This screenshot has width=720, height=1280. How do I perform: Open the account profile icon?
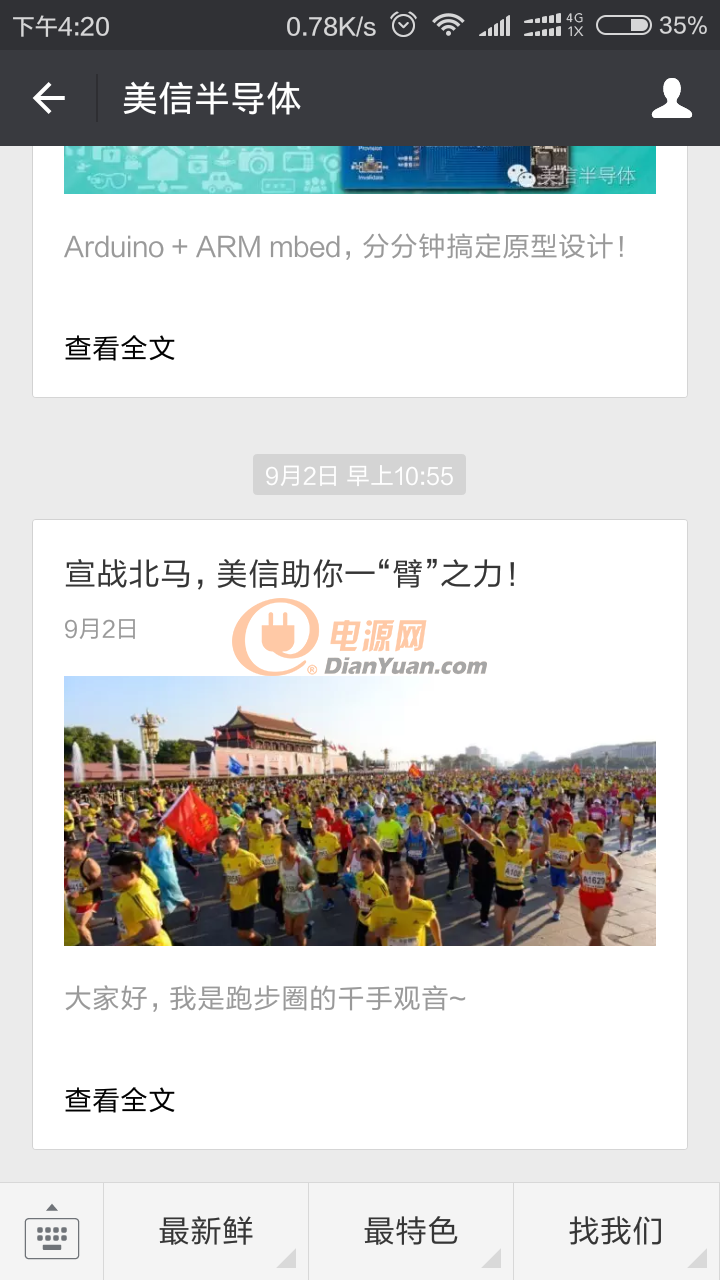pos(671,98)
